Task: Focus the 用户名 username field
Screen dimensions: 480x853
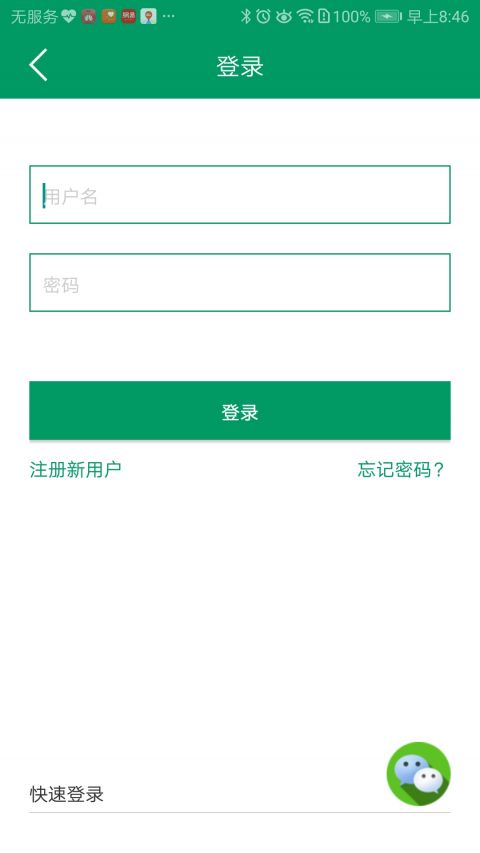Action: click(x=239, y=194)
